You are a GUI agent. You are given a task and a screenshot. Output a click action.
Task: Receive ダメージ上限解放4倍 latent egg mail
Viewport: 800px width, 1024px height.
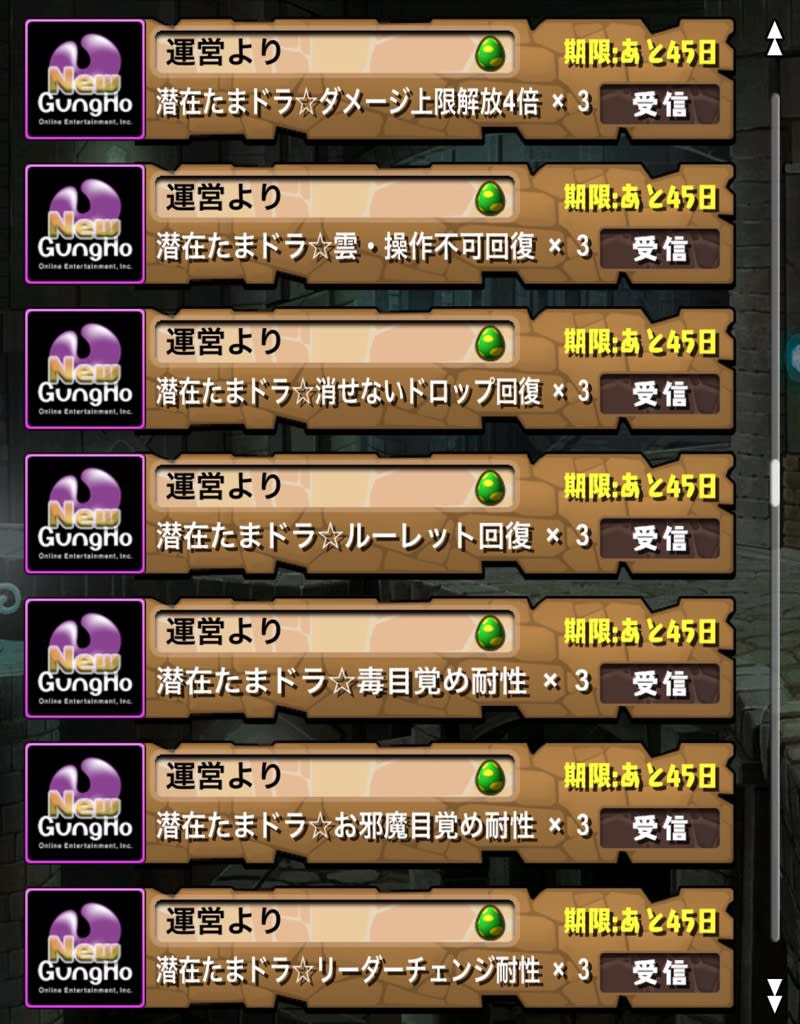[x=660, y=104]
